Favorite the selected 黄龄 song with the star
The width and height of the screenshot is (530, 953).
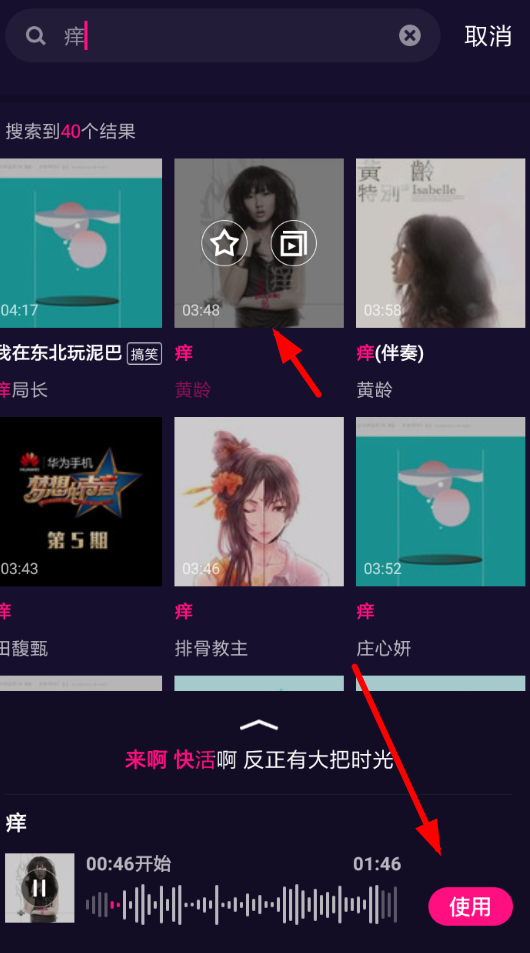point(224,243)
